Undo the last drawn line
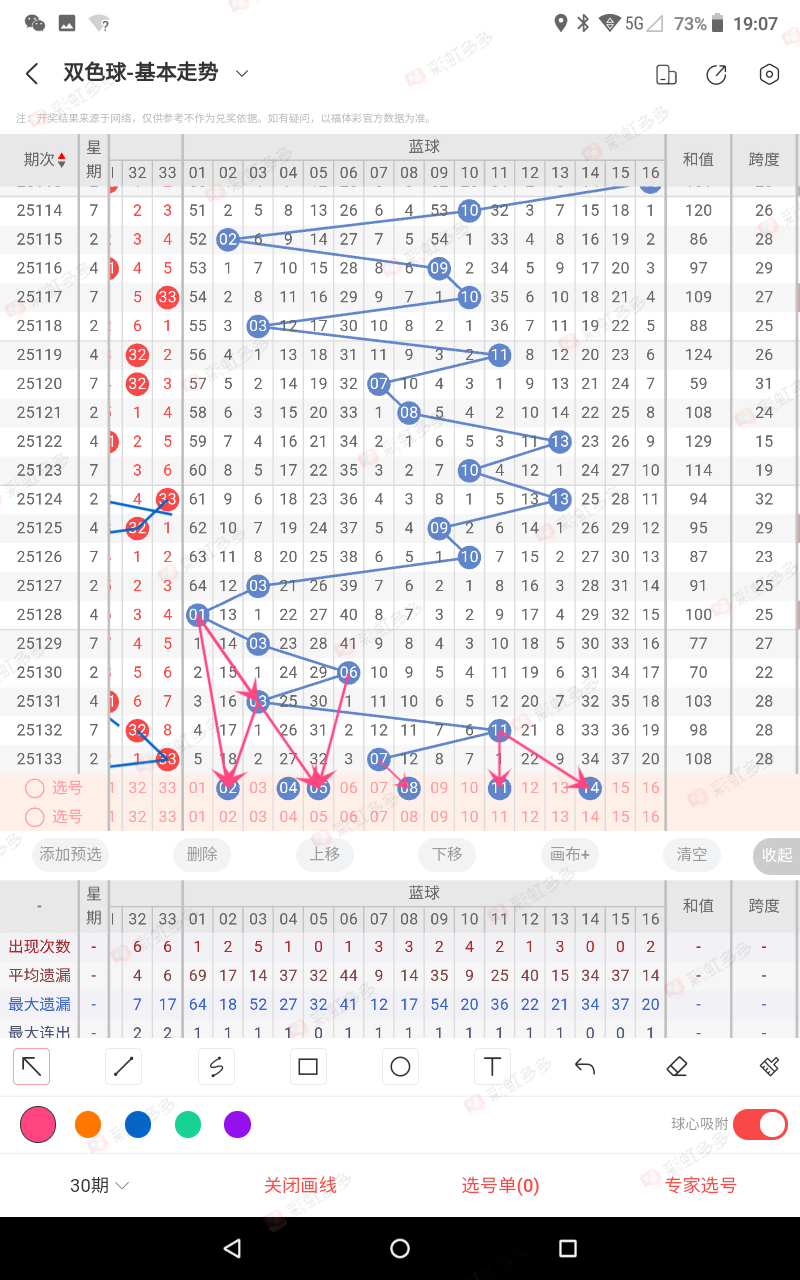The height and width of the screenshot is (1280, 800). click(x=585, y=1067)
